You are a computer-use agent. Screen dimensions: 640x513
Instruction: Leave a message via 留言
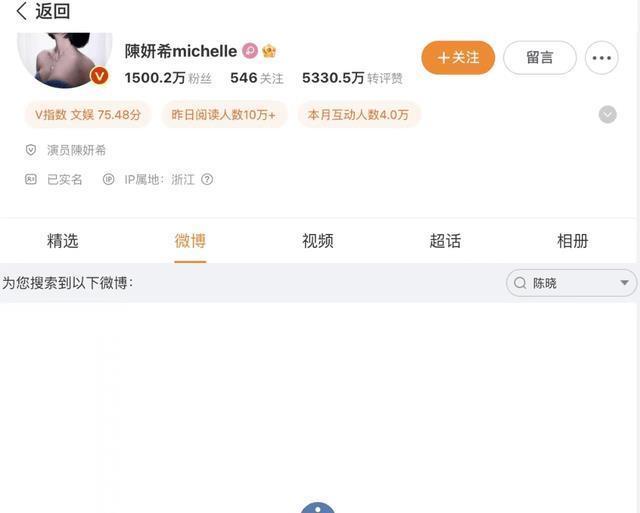(539, 58)
